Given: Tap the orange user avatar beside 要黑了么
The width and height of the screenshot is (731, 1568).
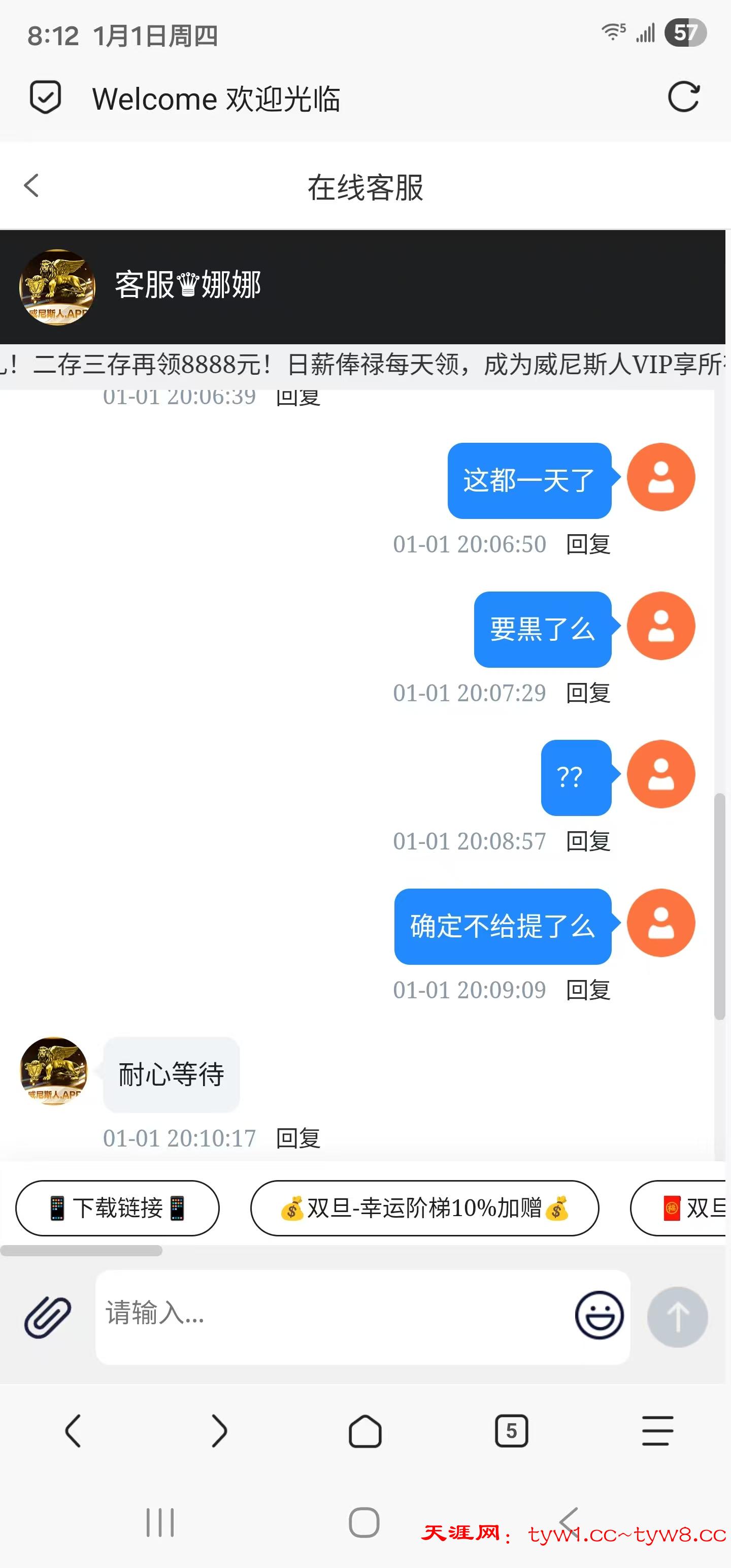Looking at the screenshot, I should click(x=661, y=627).
